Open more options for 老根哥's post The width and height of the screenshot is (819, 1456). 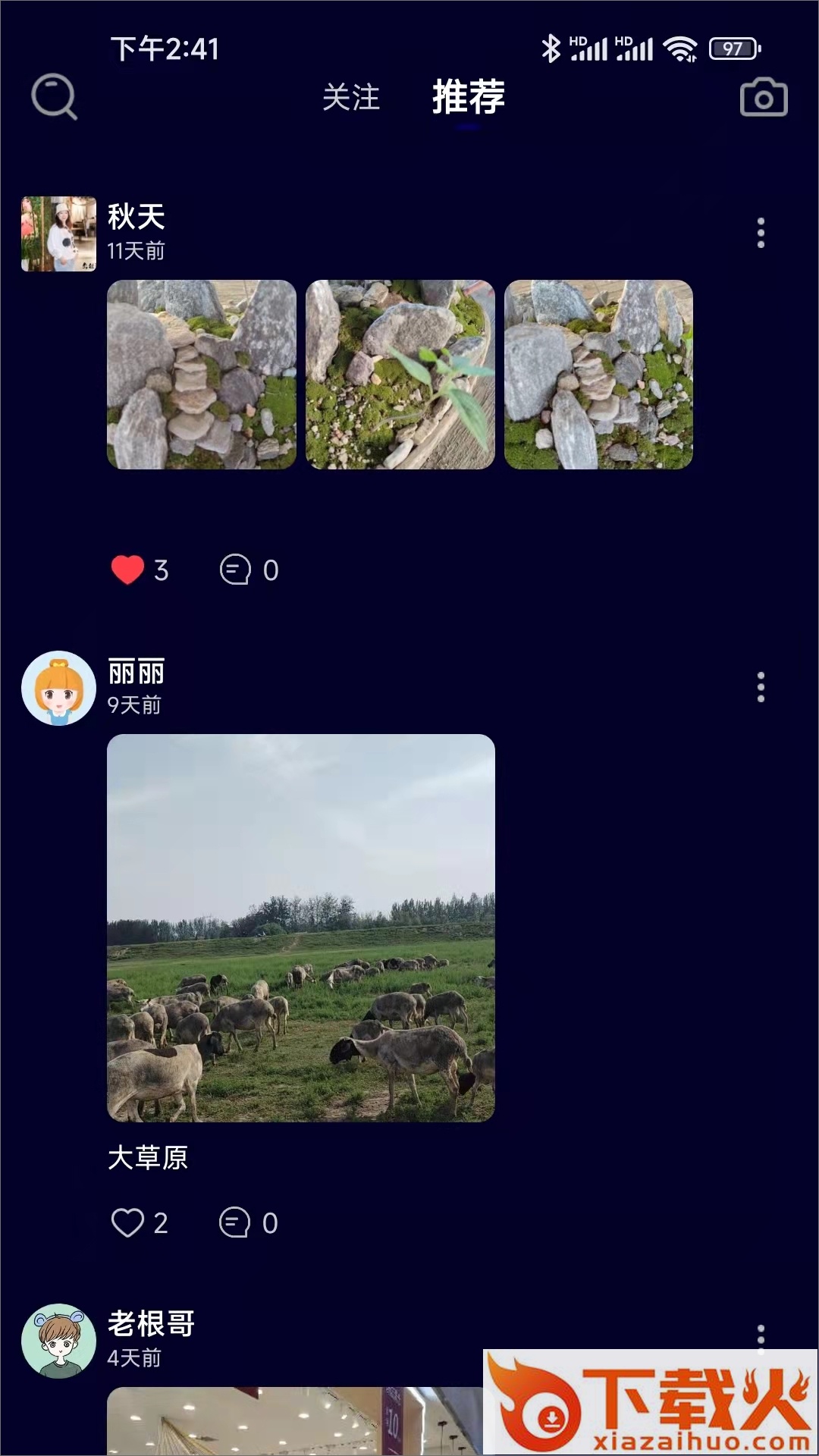[761, 1336]
